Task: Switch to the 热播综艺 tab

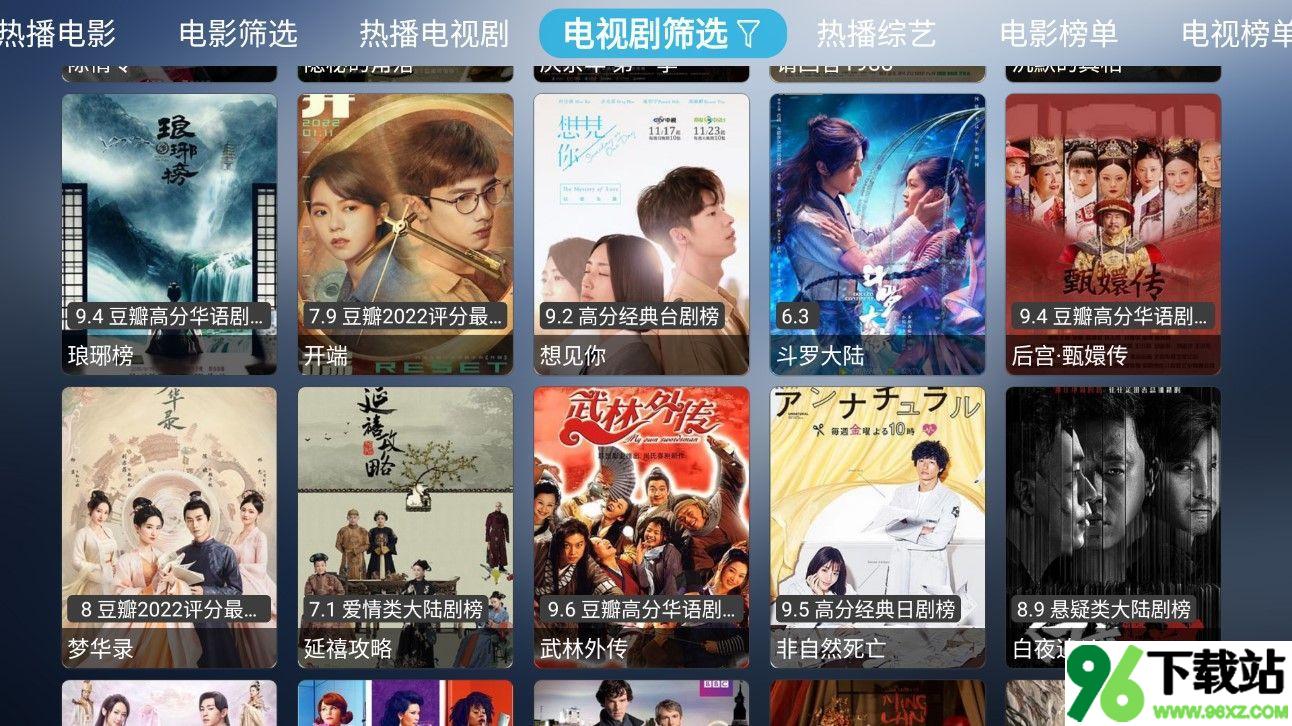Action: (x=876, y=34)
